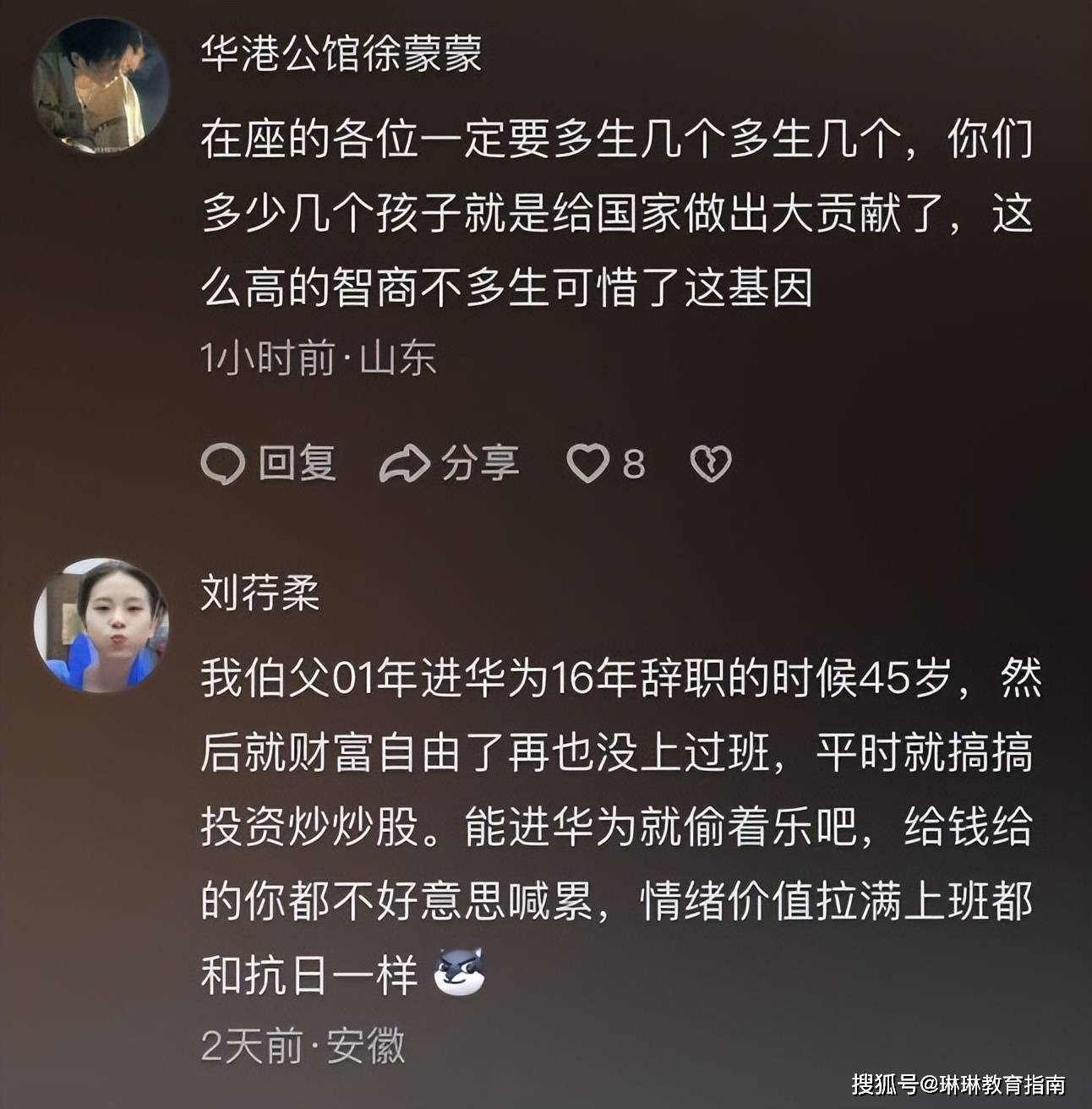Reply to 华港公馆徐蒙蒙's comment
This screenshot has height=1109, width=1092.
pyautogui.click(x=269, y=464)
